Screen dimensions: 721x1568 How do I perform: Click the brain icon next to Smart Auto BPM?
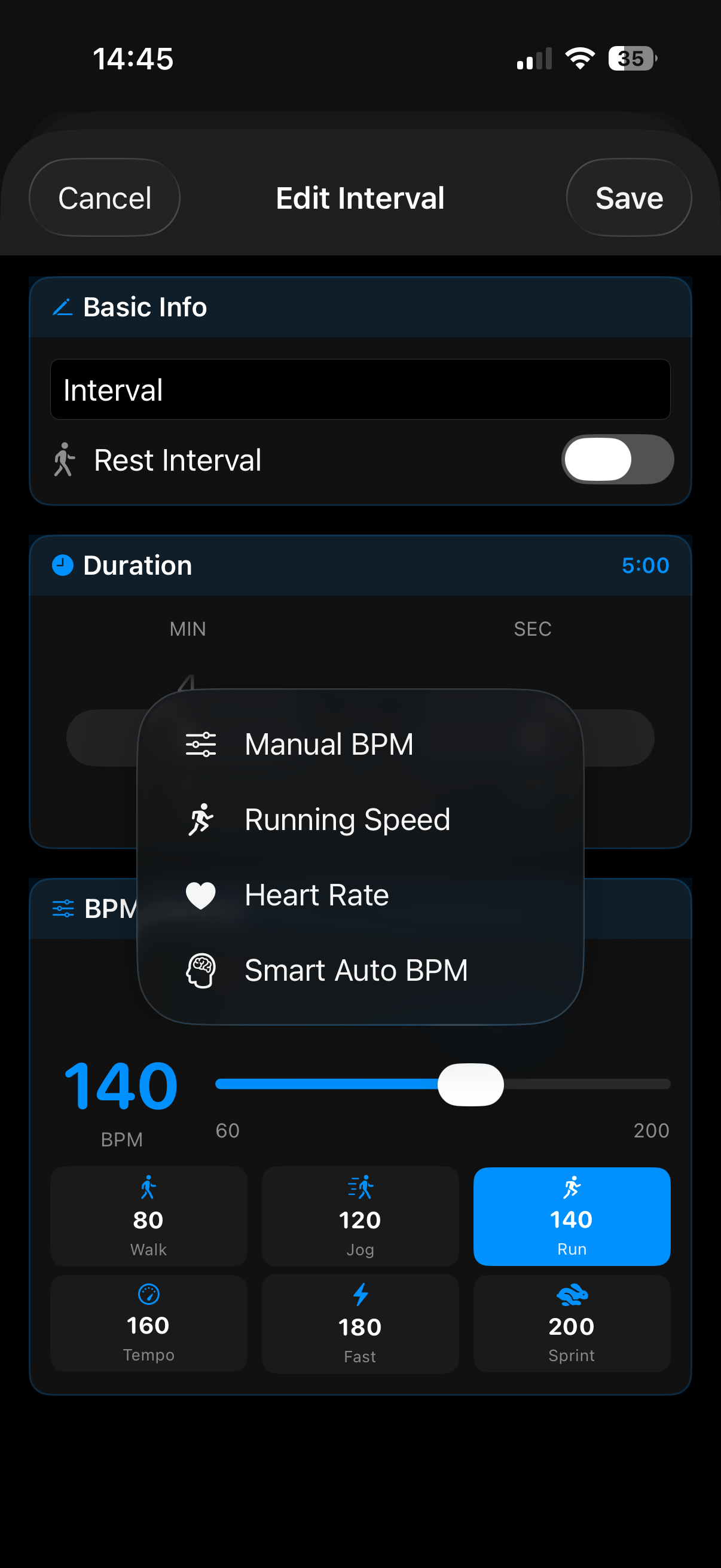pos(201,970)
